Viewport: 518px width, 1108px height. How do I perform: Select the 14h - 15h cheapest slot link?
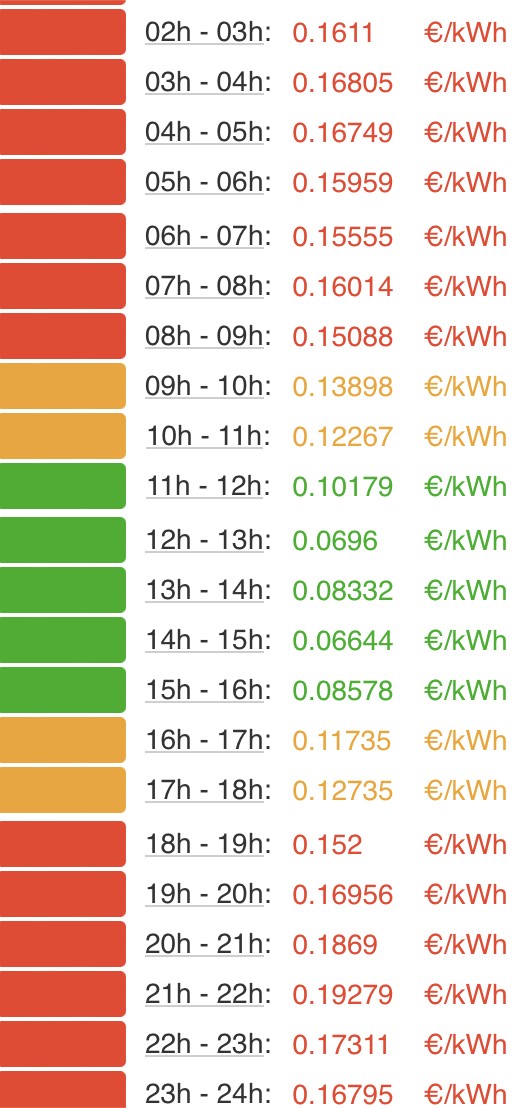pyautogui.click(x=204, y=641)
